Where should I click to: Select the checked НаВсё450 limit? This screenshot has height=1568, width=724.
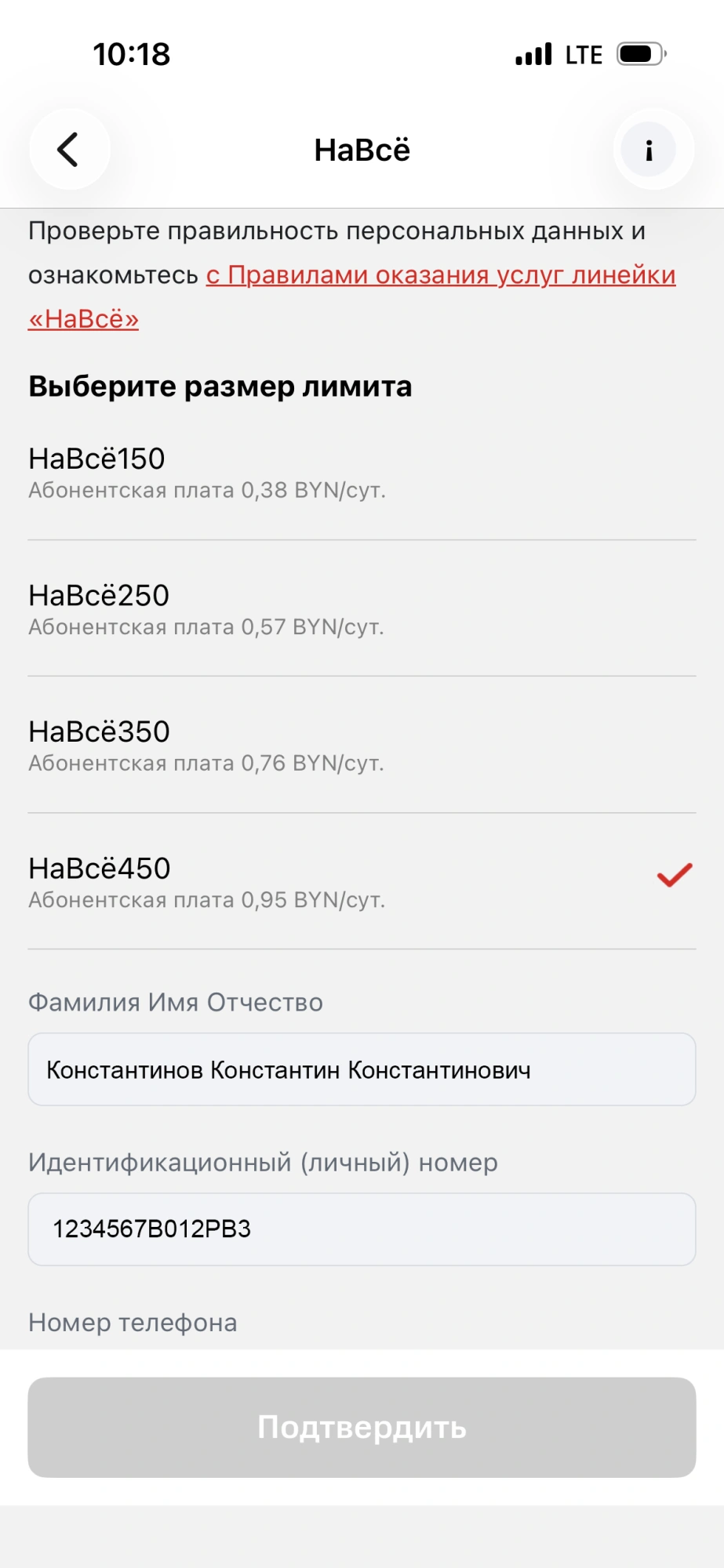(361, 882)
